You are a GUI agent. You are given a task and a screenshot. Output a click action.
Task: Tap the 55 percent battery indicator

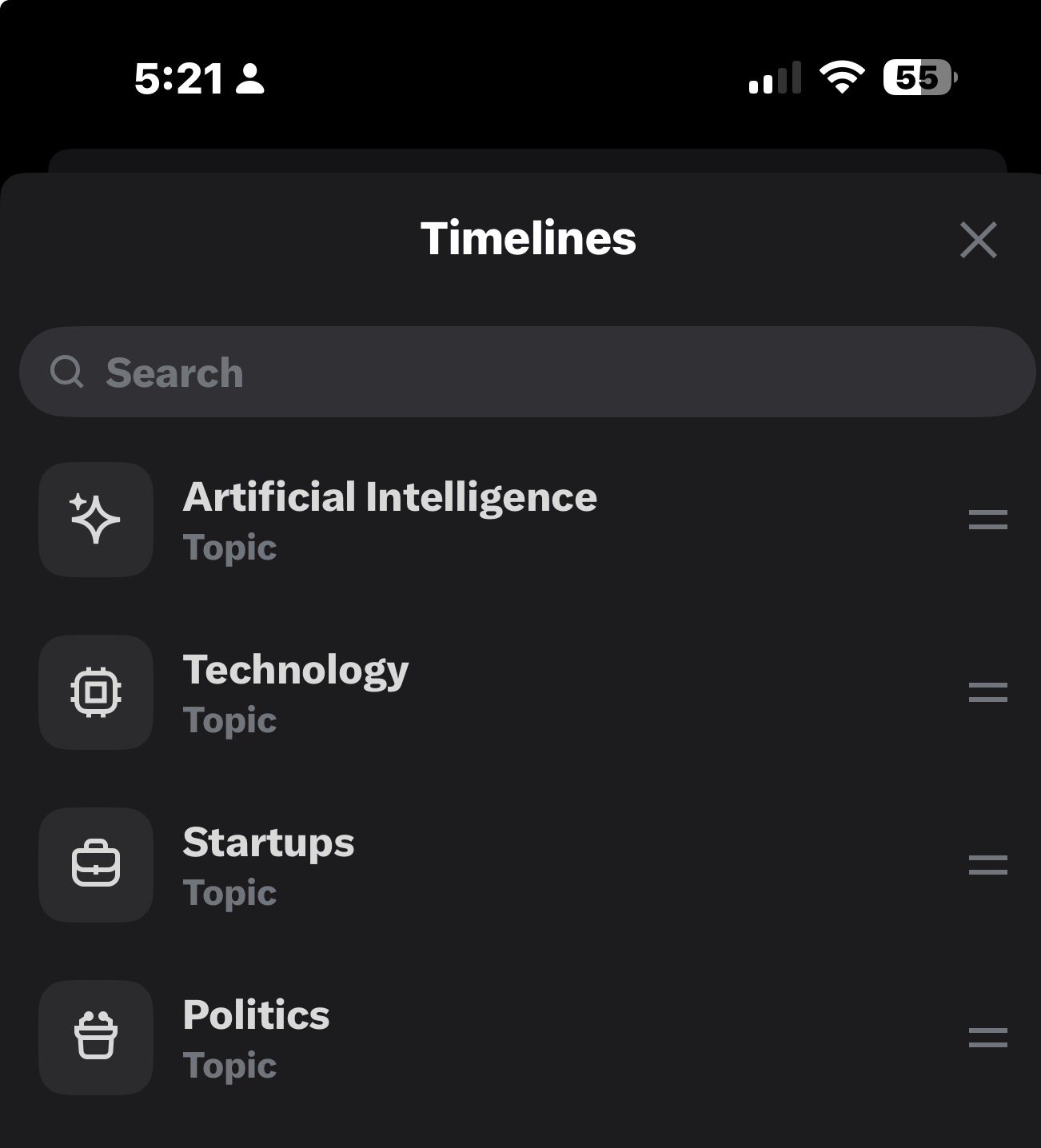click(918, 78)
